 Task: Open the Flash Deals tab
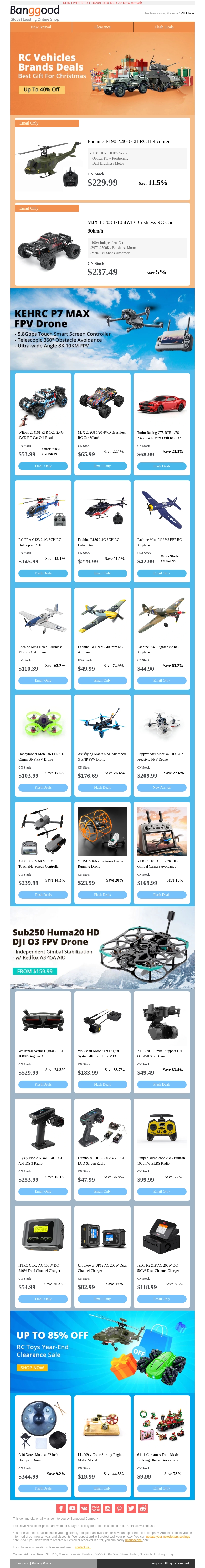(163, 27)
